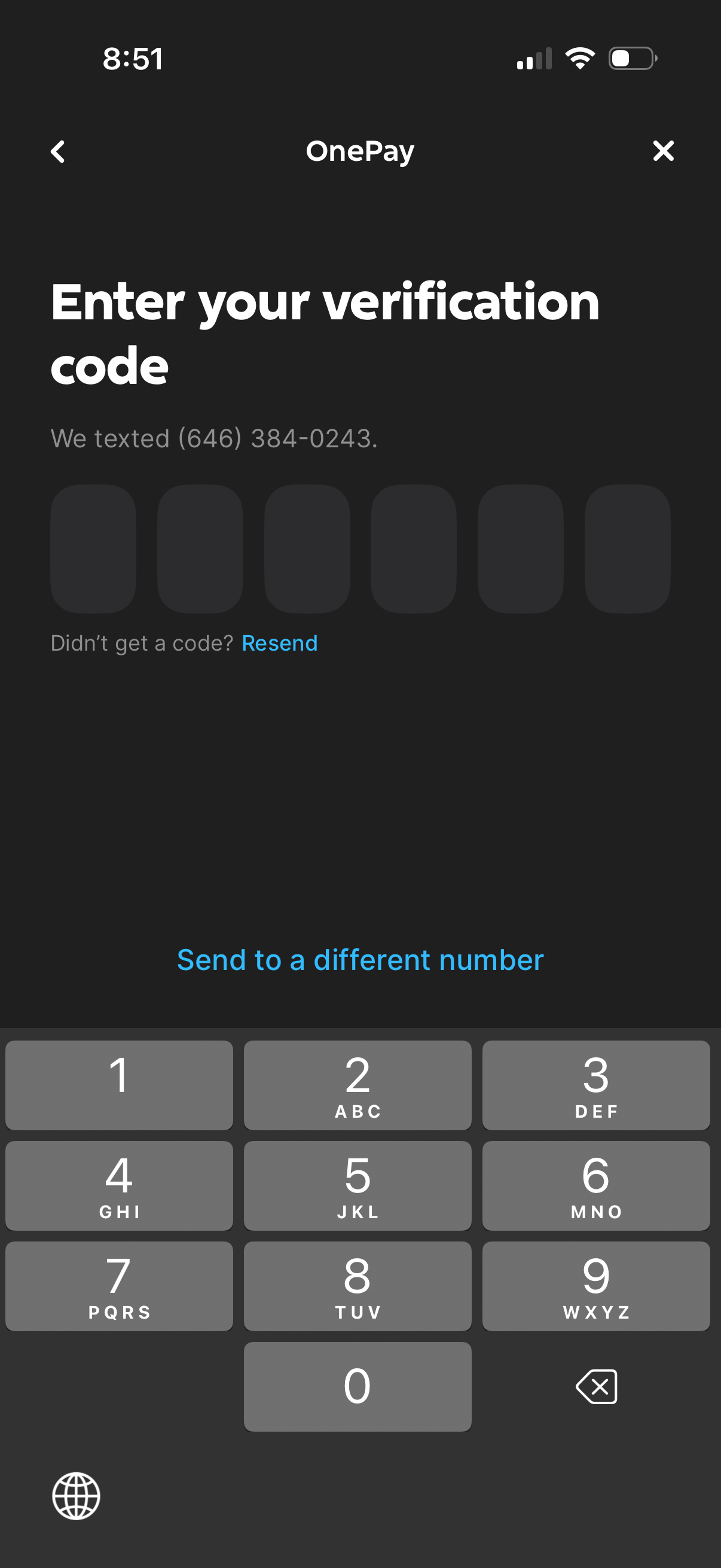This screenshot has width=721, height=1568.
Task: Tap the back chevron arrow
Action: (x=59, y=151)
